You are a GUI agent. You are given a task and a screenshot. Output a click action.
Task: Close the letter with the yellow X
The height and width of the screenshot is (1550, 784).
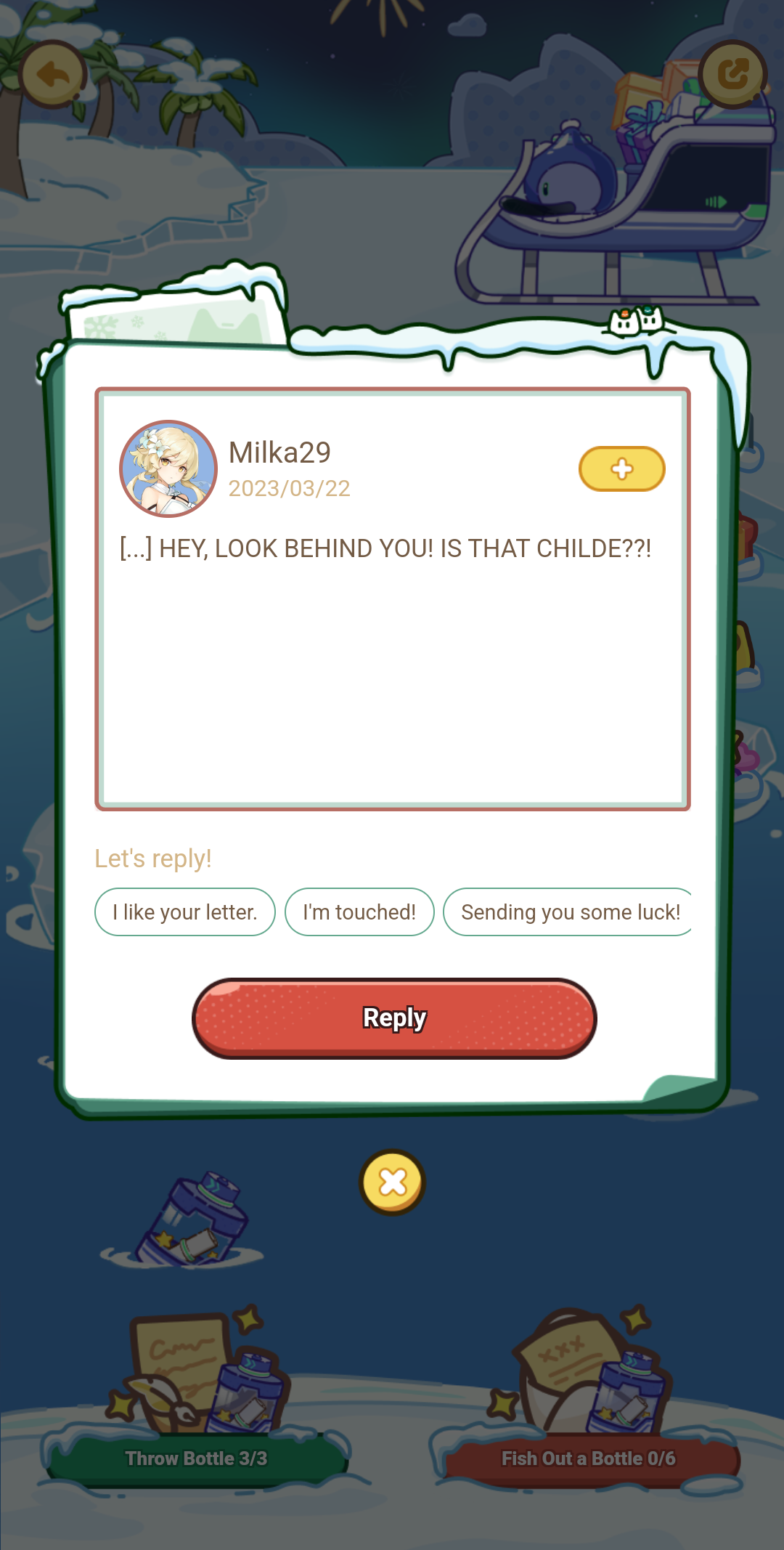pyautogui.click(x=392, y=1182)
